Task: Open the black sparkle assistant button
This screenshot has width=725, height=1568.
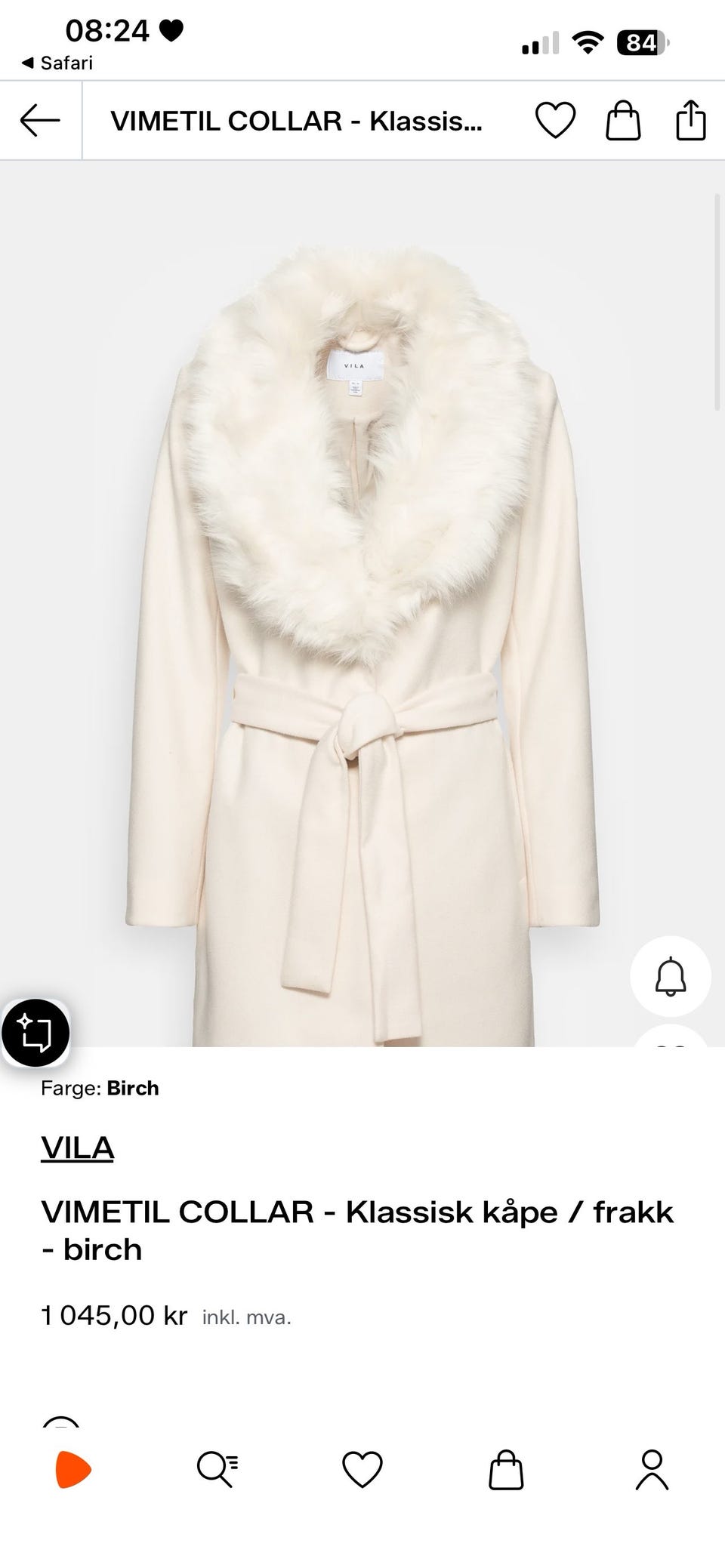Action: pos(35,1032)
